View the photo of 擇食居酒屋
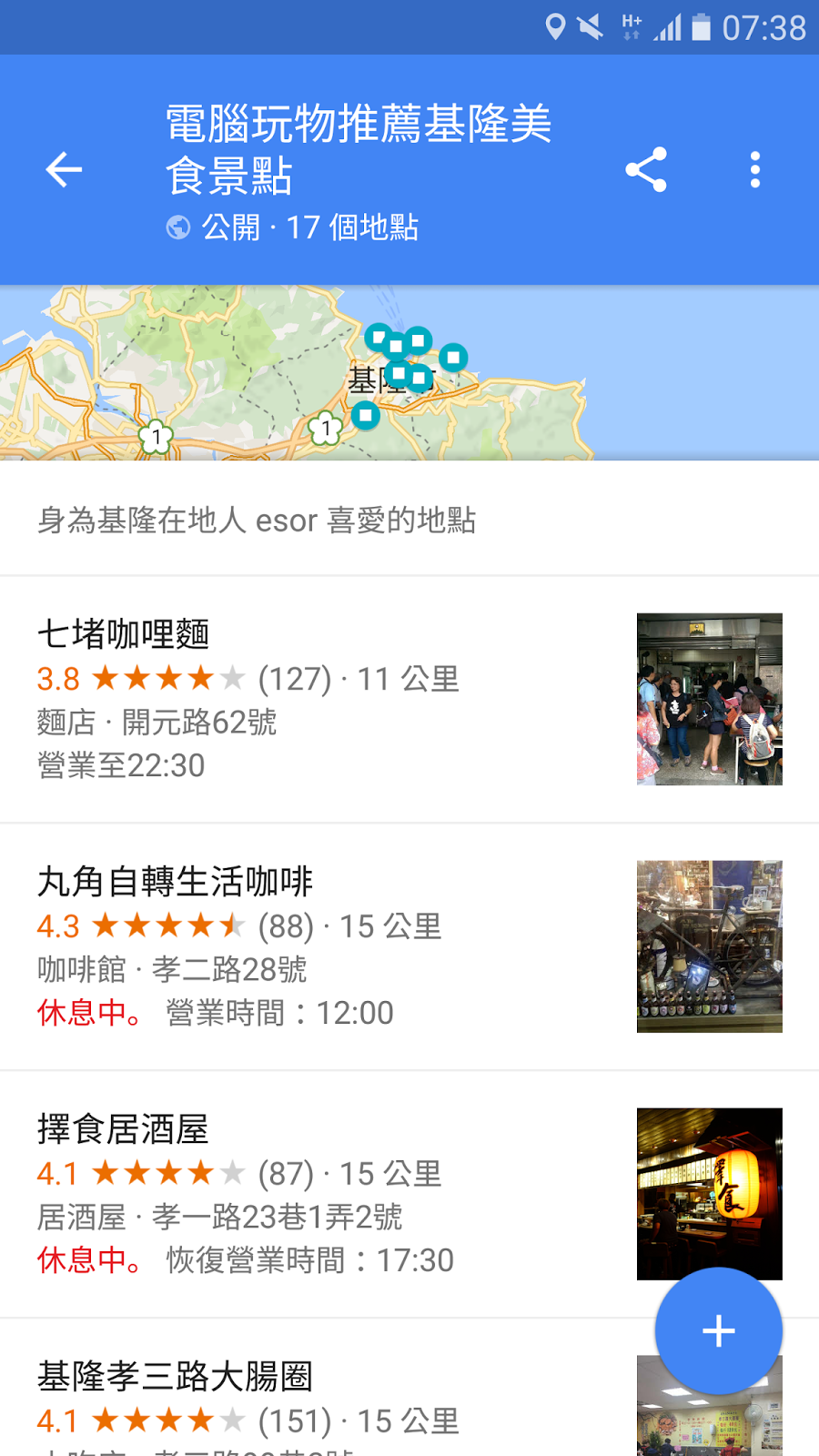This screenshot has height=1456, width=819. click(709, 1183)
